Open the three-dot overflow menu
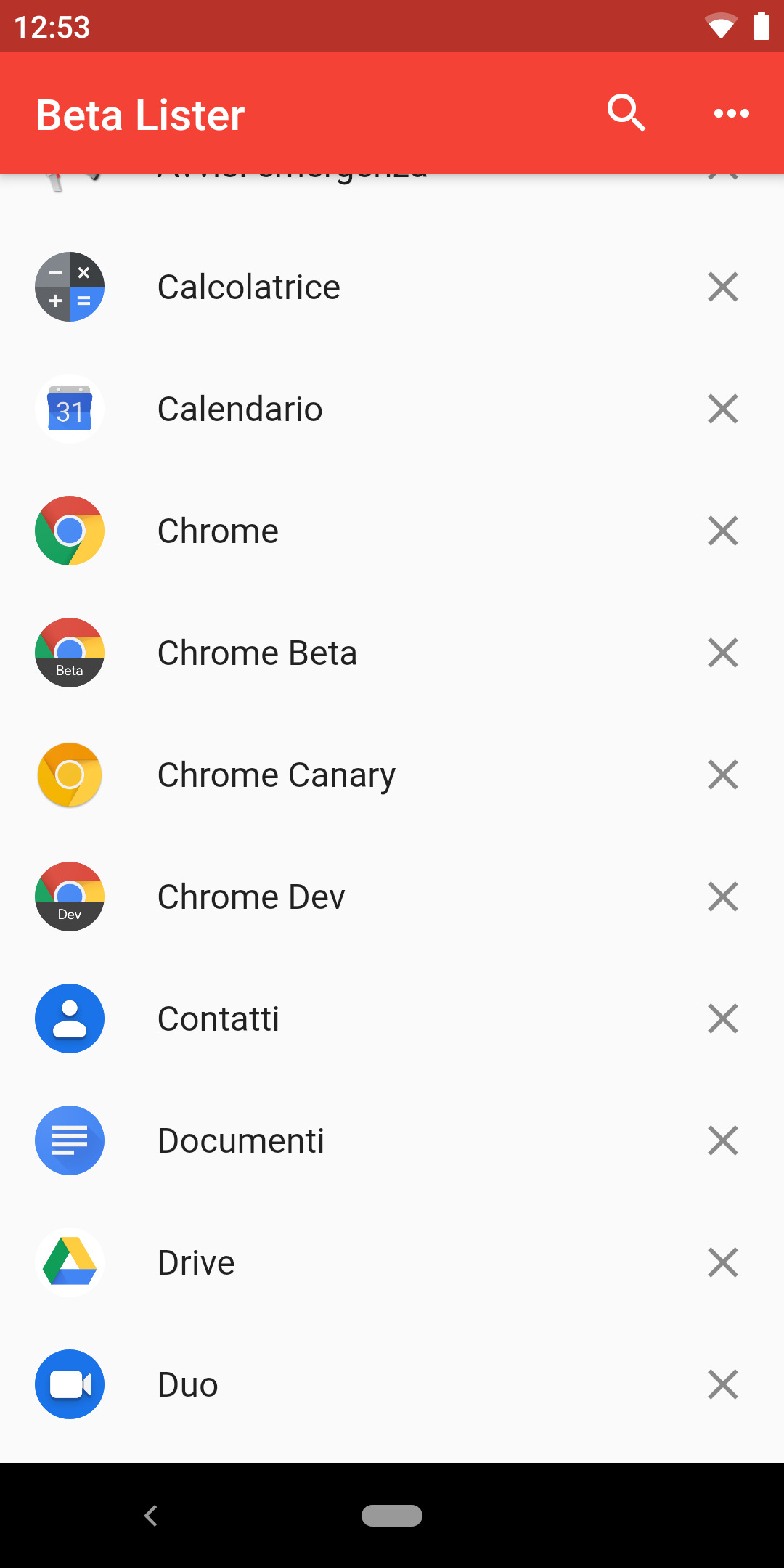Viewport: 784px width, 1568px height. (731, 113)
